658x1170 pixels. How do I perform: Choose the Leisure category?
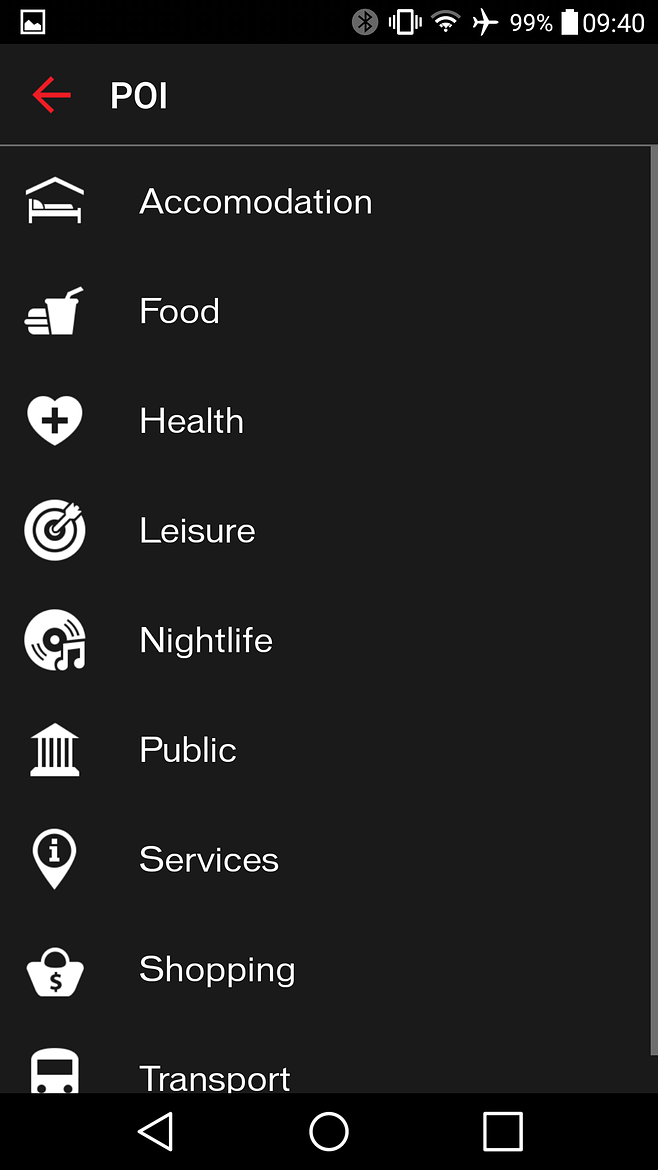click(x=325, y=531)
